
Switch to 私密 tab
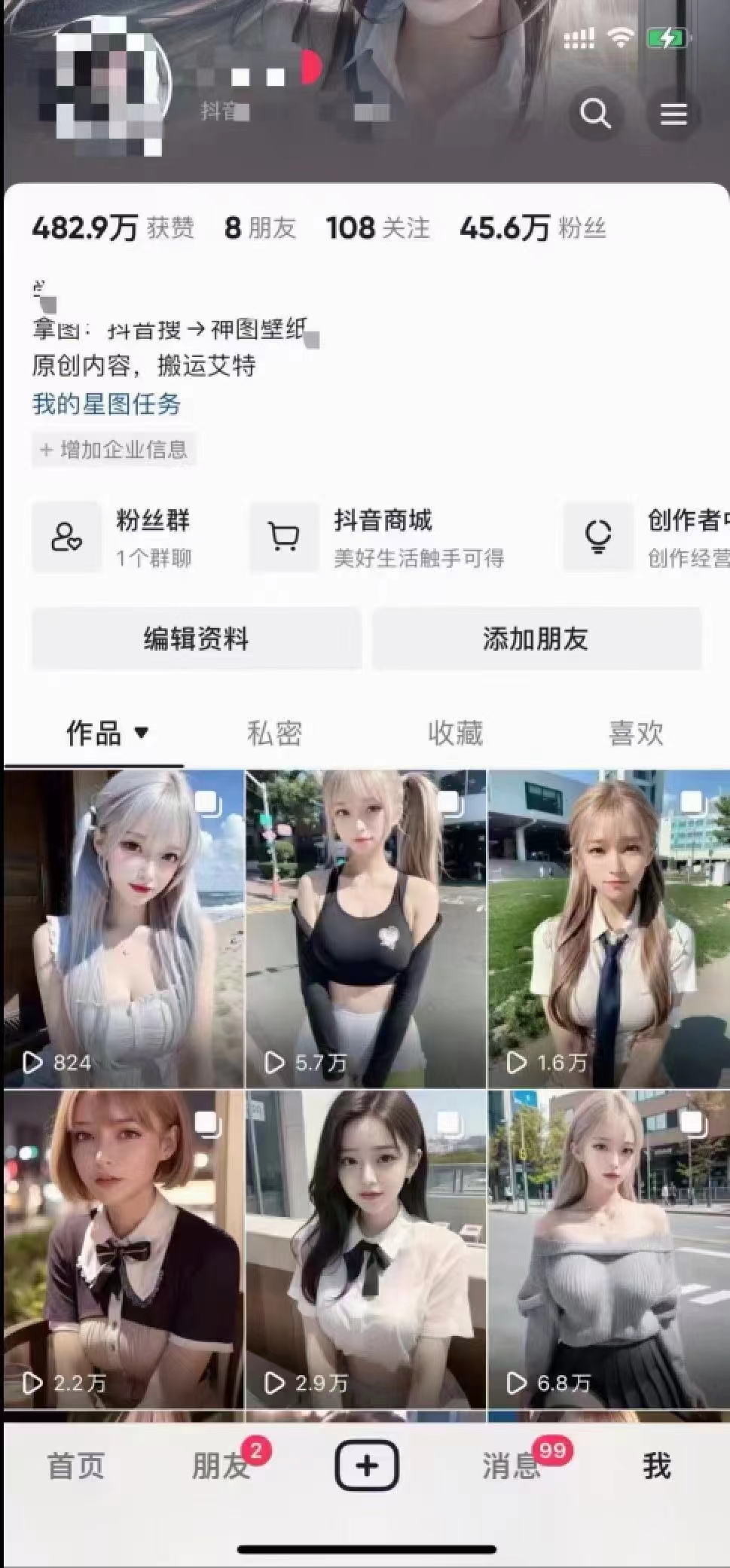(274, 733)
